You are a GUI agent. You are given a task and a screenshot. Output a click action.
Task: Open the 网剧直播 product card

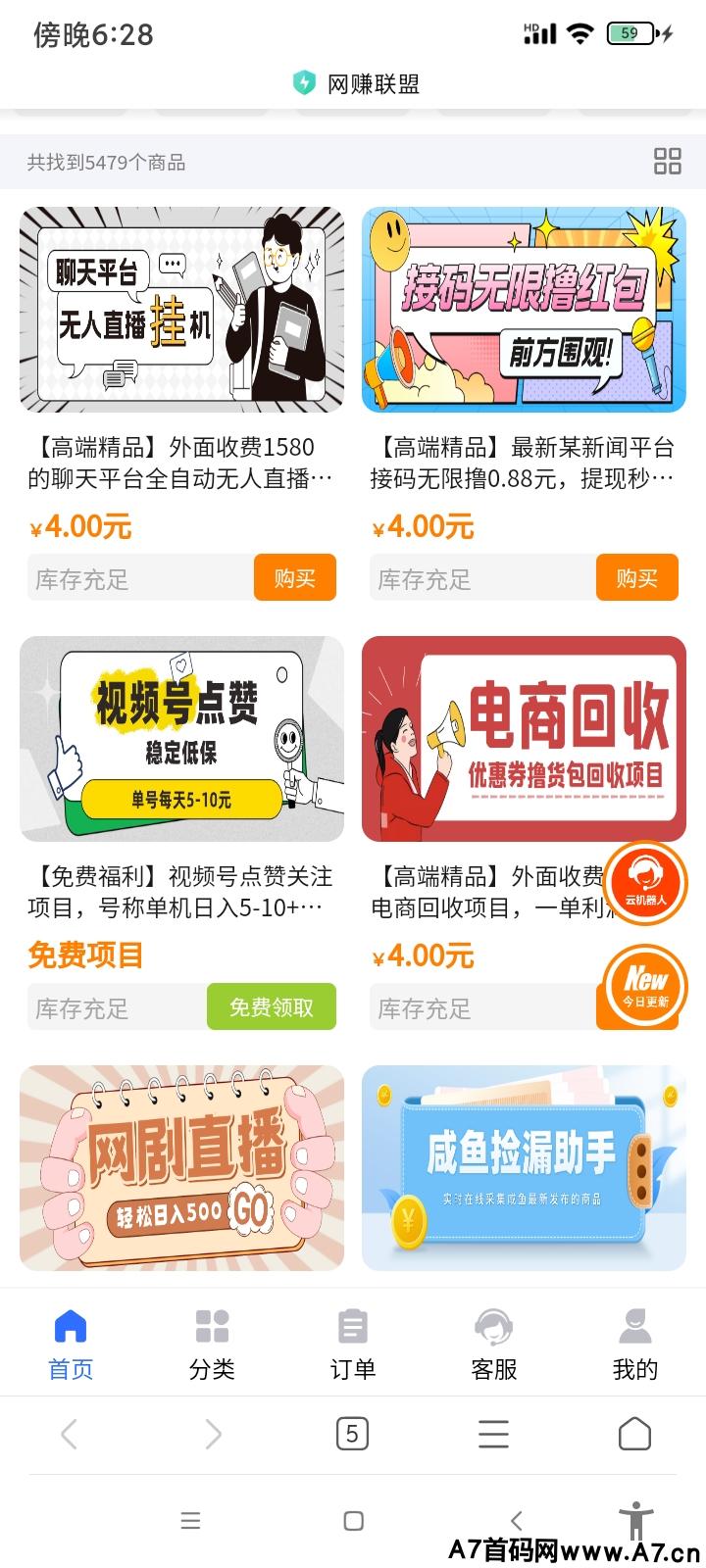click(181, 1168)
